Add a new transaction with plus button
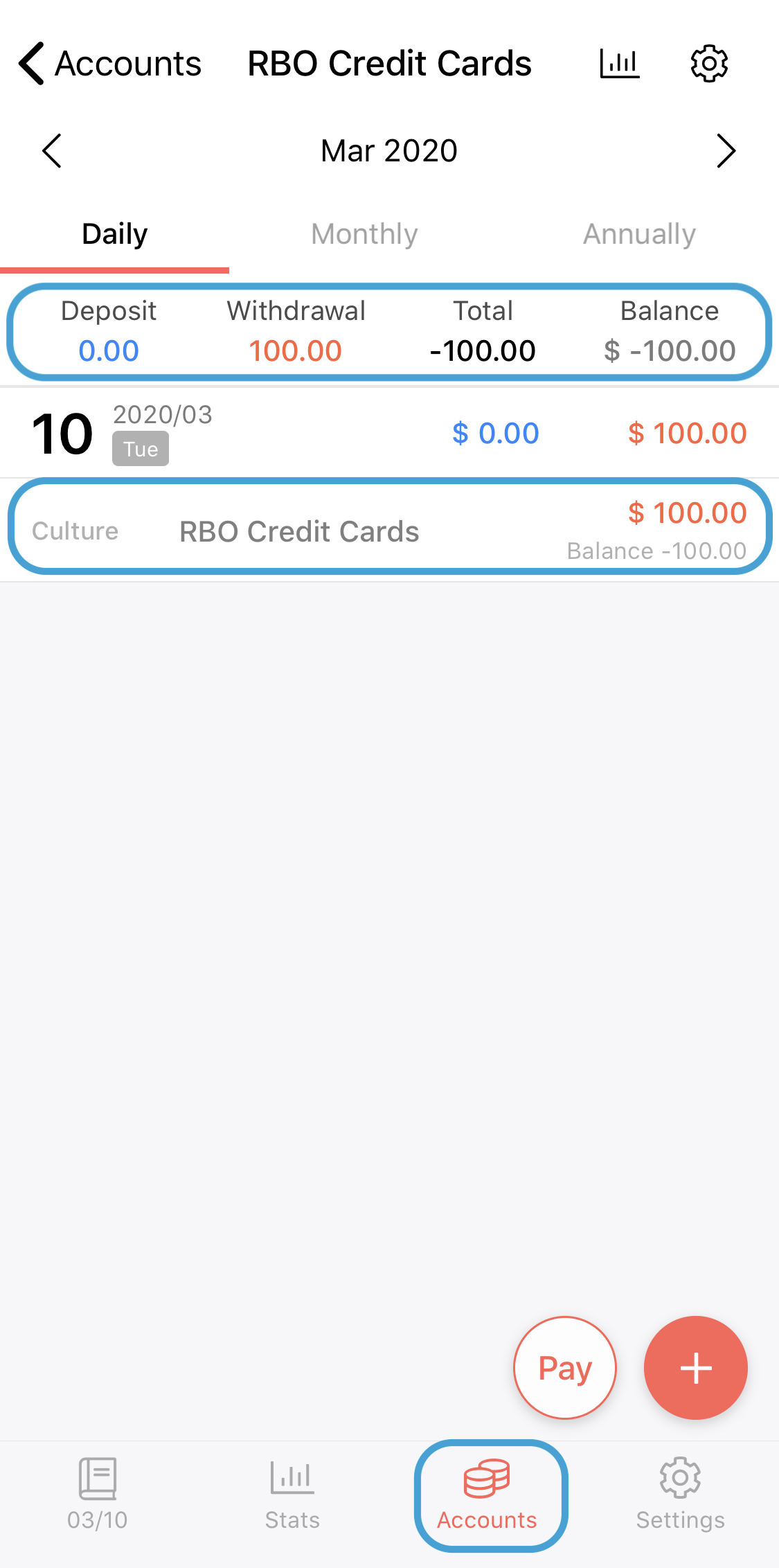The height and width of the screenshot is (1568, 779). 696,1368
